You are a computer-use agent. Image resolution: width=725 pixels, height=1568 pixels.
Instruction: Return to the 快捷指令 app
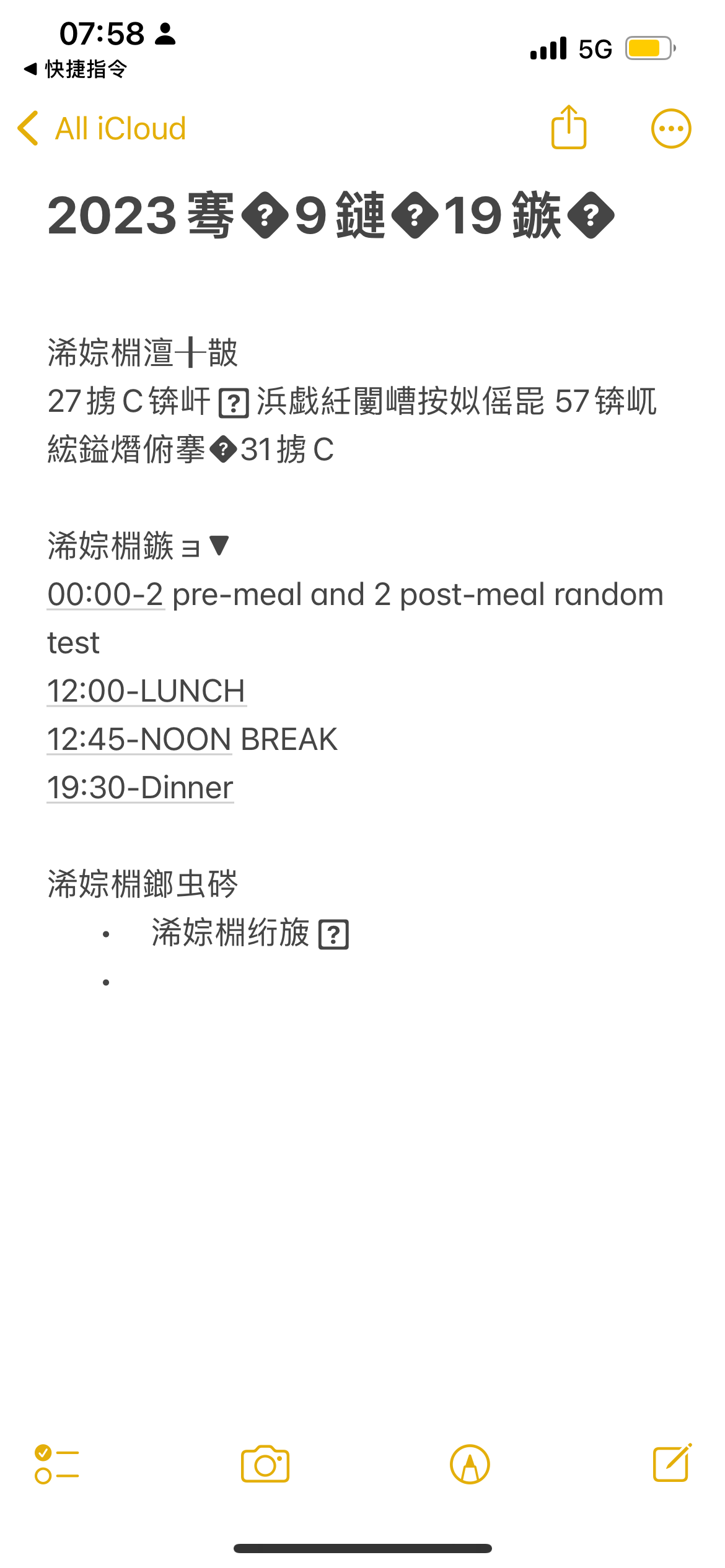(x=76, y=69)
